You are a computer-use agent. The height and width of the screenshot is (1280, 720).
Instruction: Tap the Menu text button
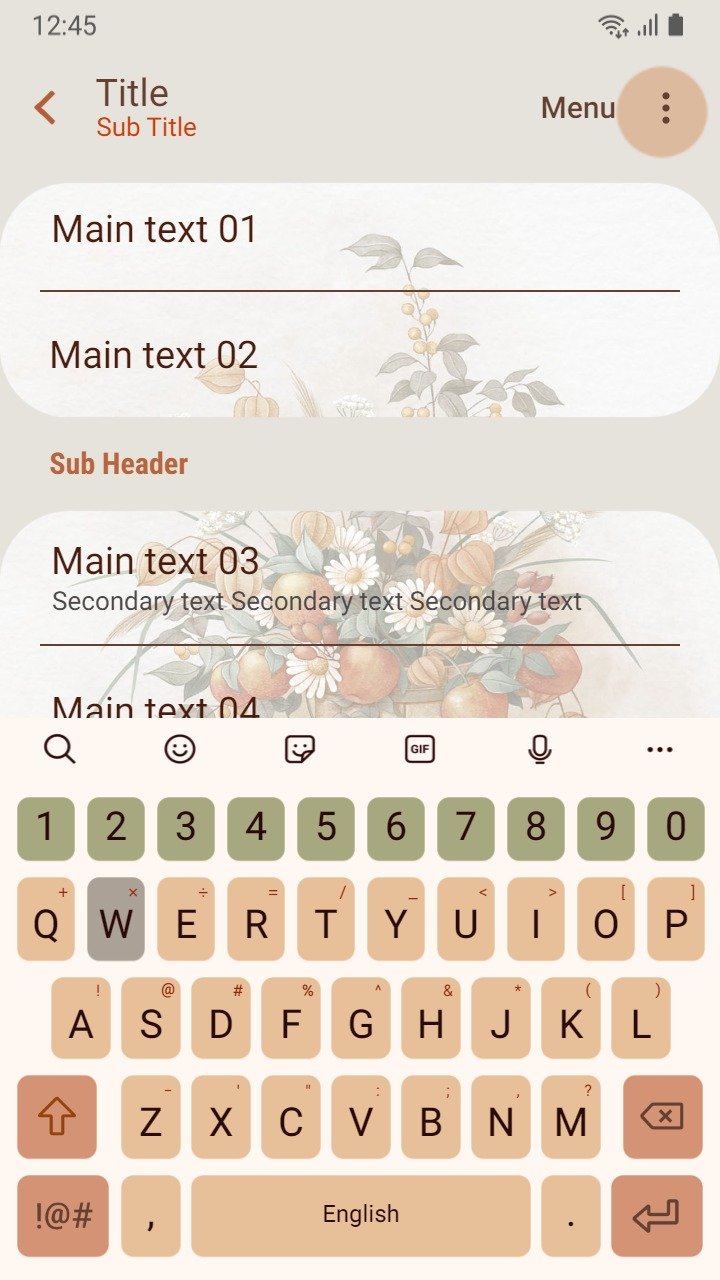click(578, 108)
